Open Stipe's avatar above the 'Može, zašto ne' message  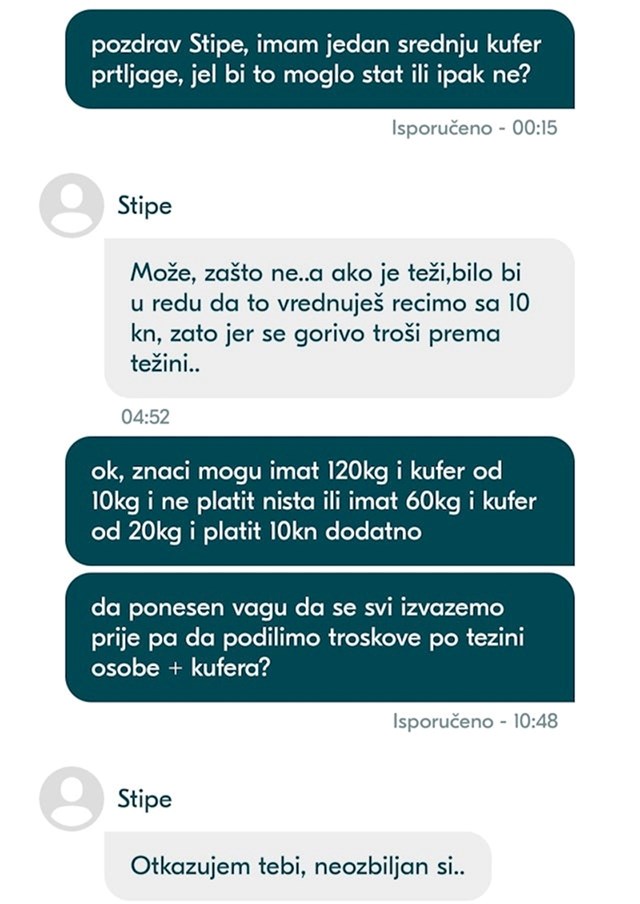click(x=71, y=206)
